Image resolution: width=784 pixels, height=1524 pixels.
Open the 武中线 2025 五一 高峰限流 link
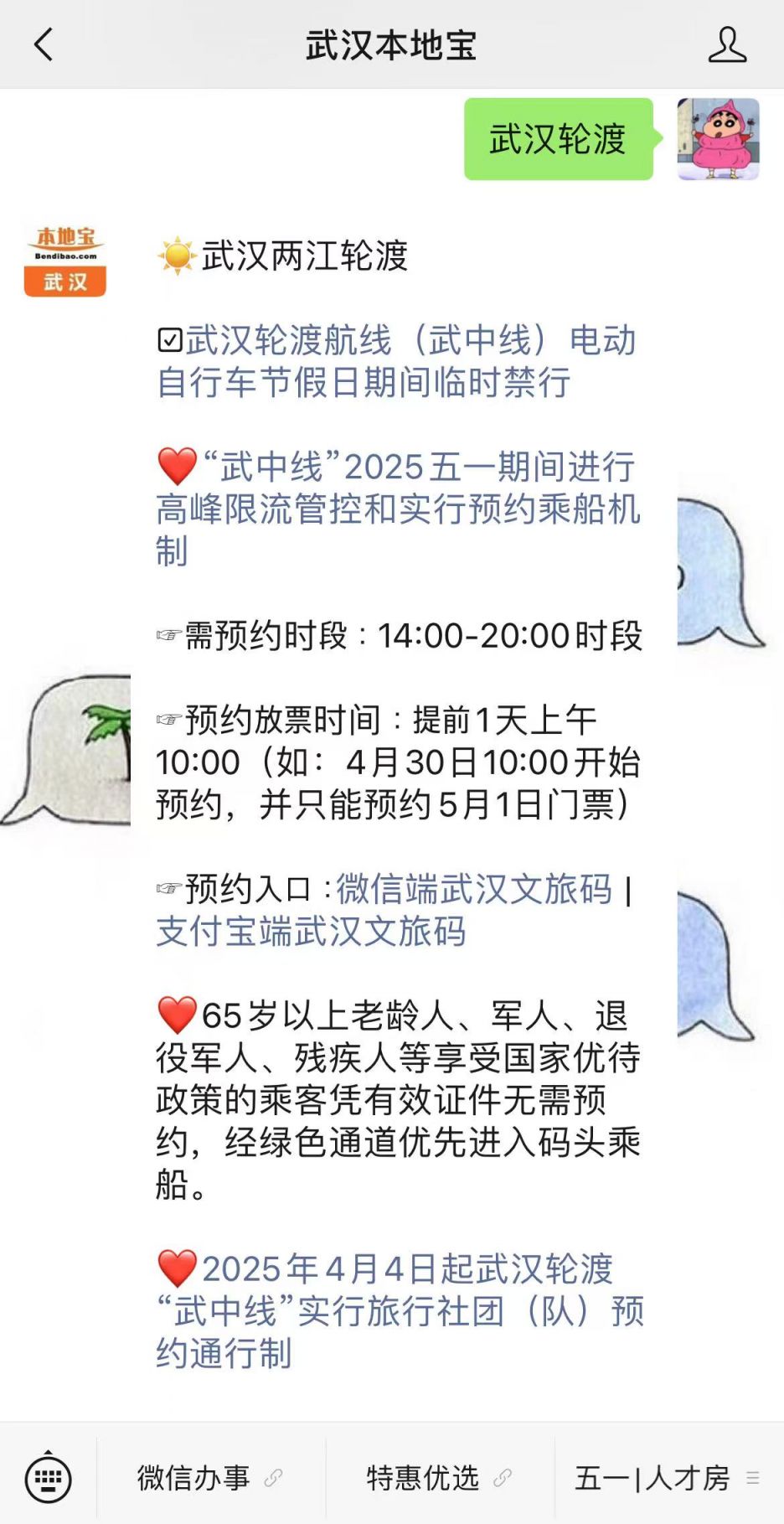399,509
